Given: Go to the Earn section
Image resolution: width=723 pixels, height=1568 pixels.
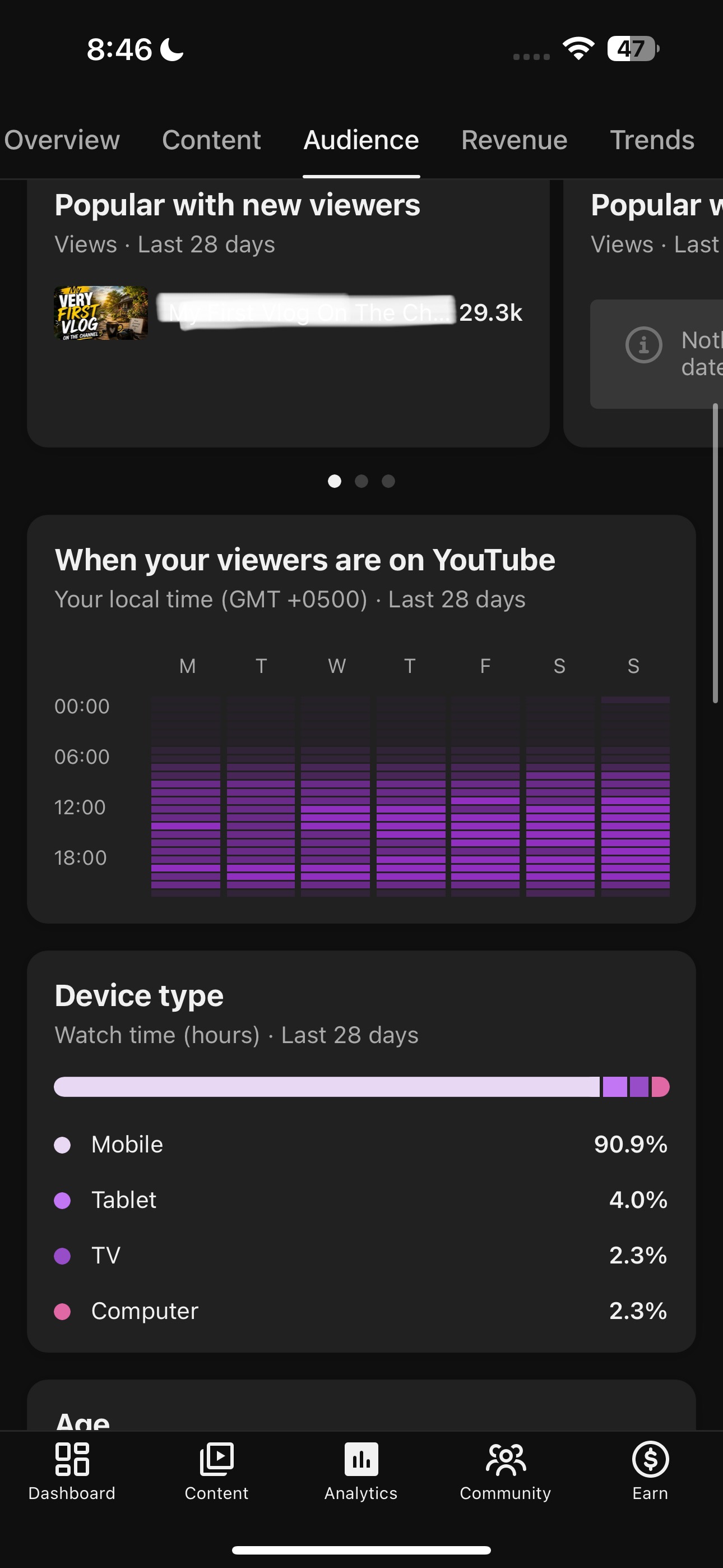Looking at the screenshot, I should click(x=650, y=1470).
